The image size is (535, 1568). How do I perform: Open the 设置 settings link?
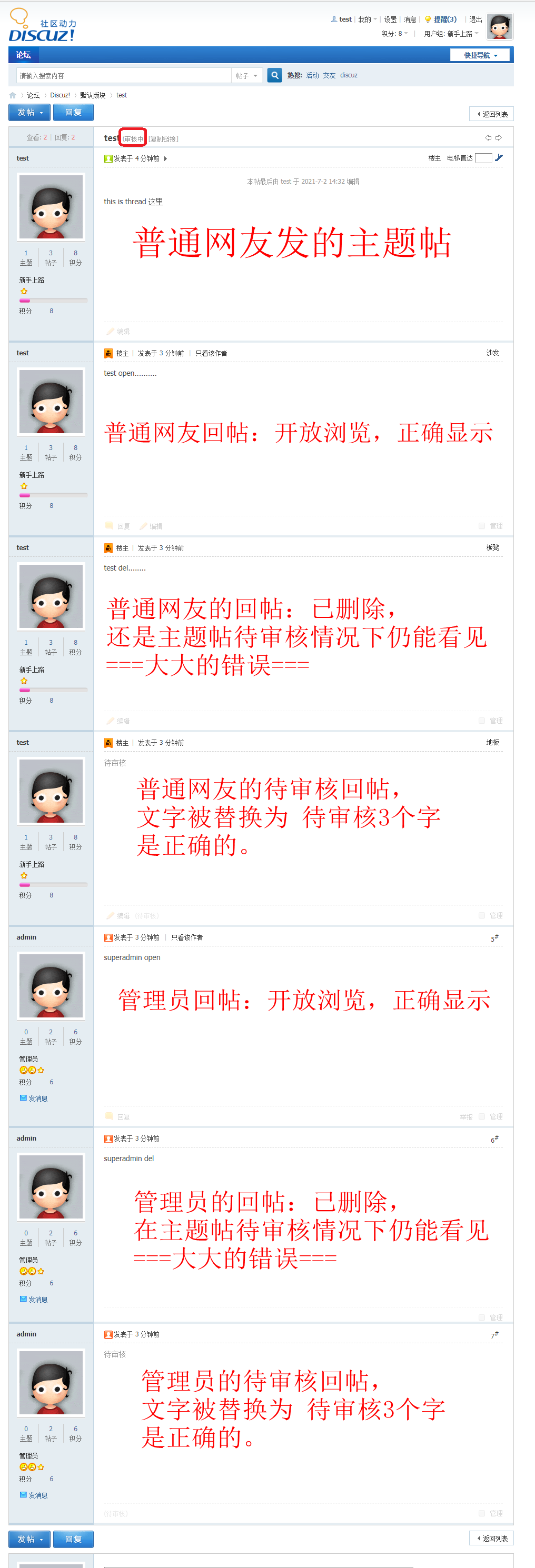(x=390, y=19)
